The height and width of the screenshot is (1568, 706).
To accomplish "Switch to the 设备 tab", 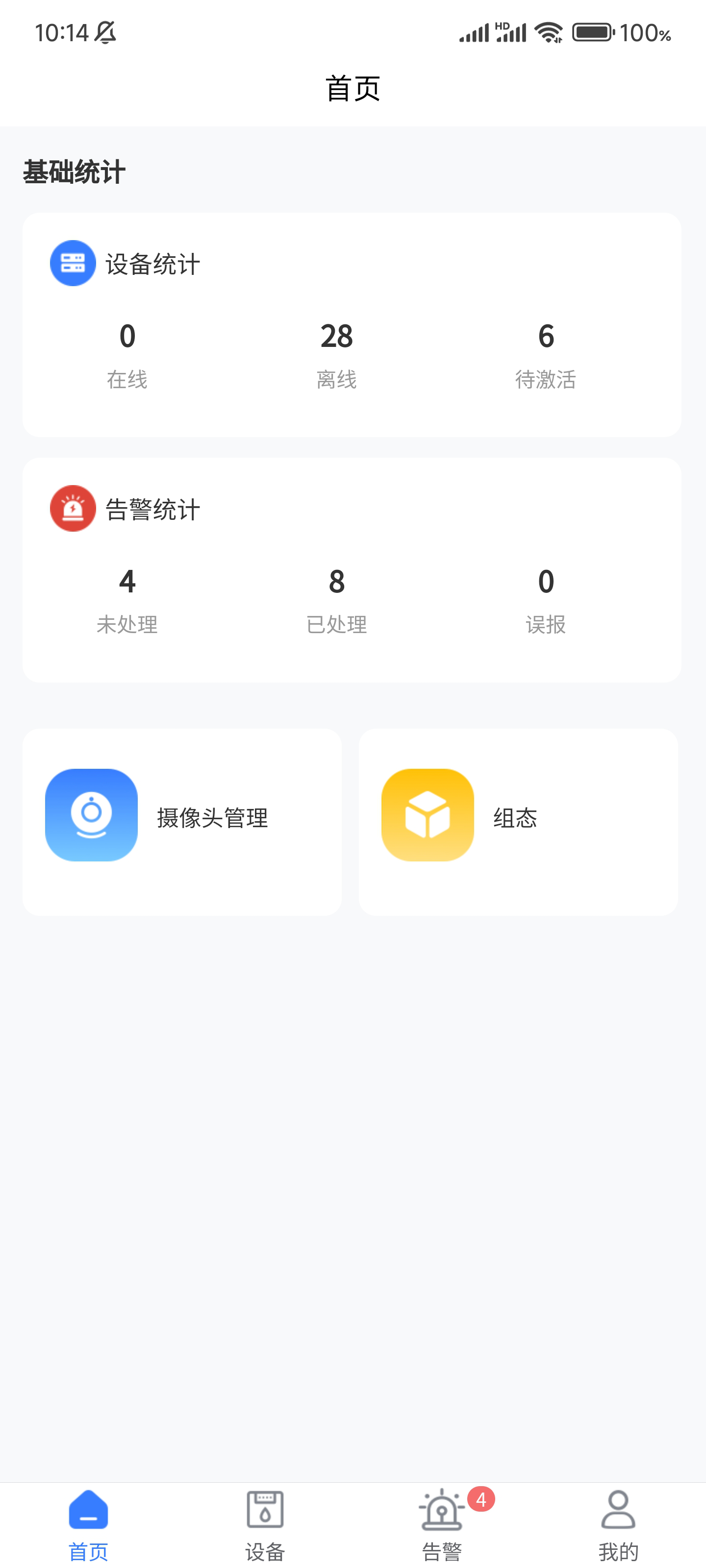I will 265,1525.
